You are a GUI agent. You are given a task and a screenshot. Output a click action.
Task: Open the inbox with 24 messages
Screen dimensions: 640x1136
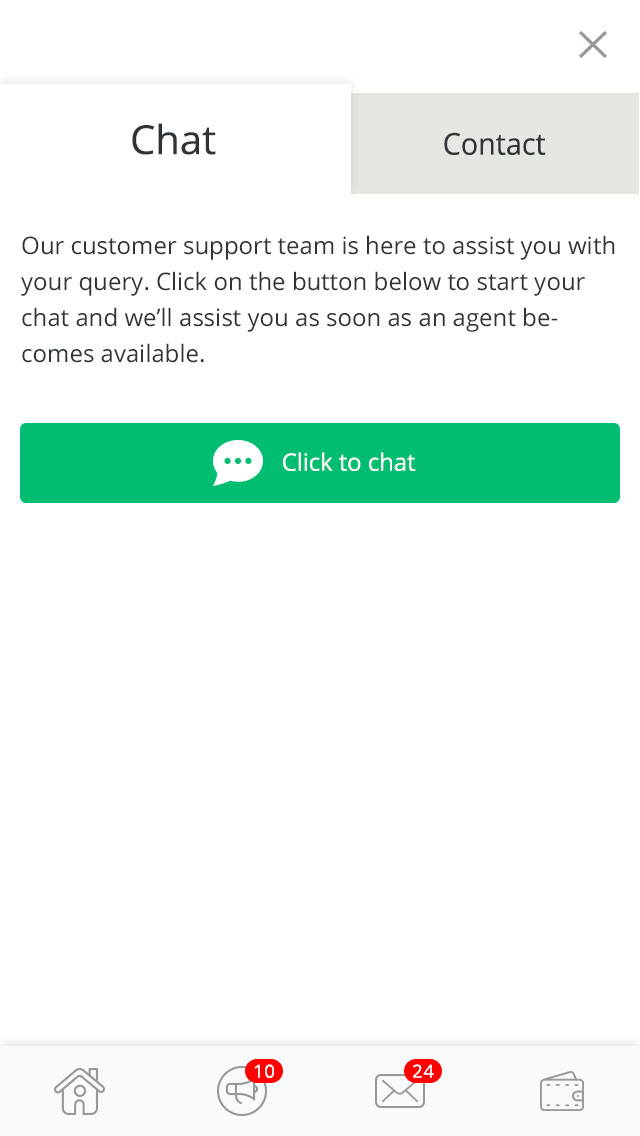pos(400,1091)
